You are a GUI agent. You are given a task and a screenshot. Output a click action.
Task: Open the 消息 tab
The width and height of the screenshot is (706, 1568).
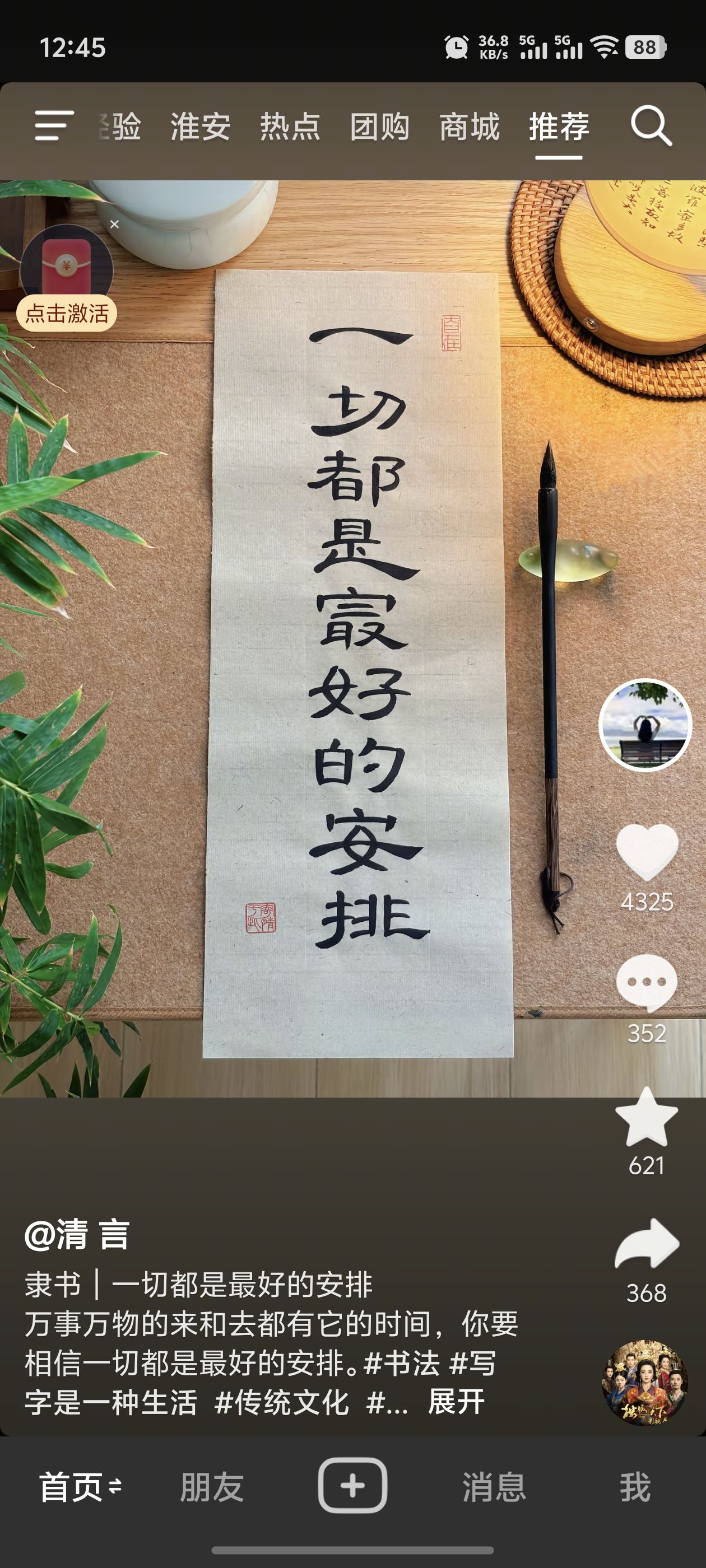tap(494, 1488)
